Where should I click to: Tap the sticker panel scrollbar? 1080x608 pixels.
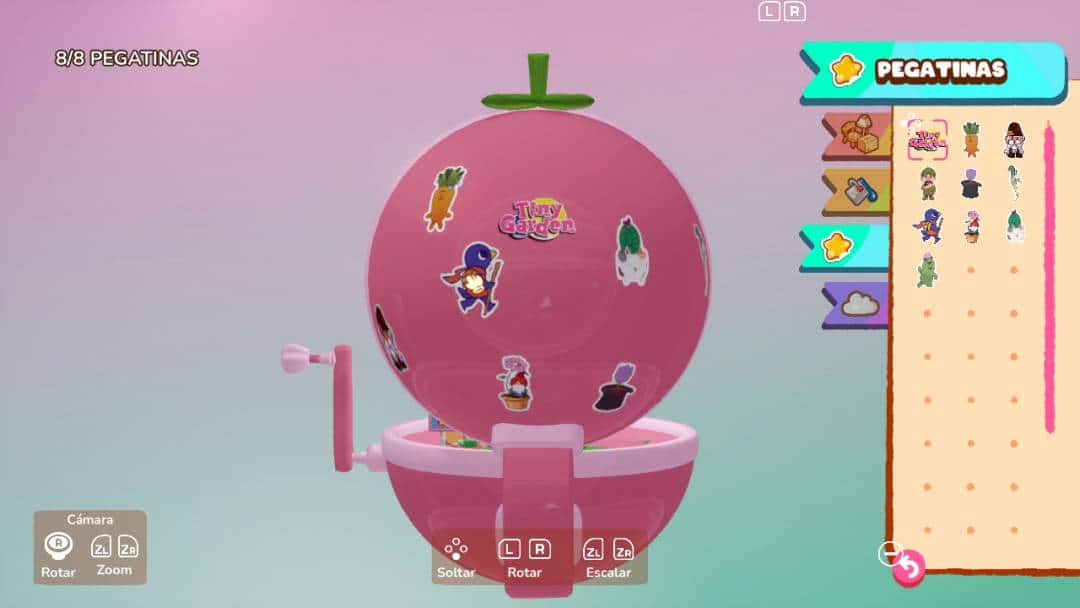(1049, 280)
